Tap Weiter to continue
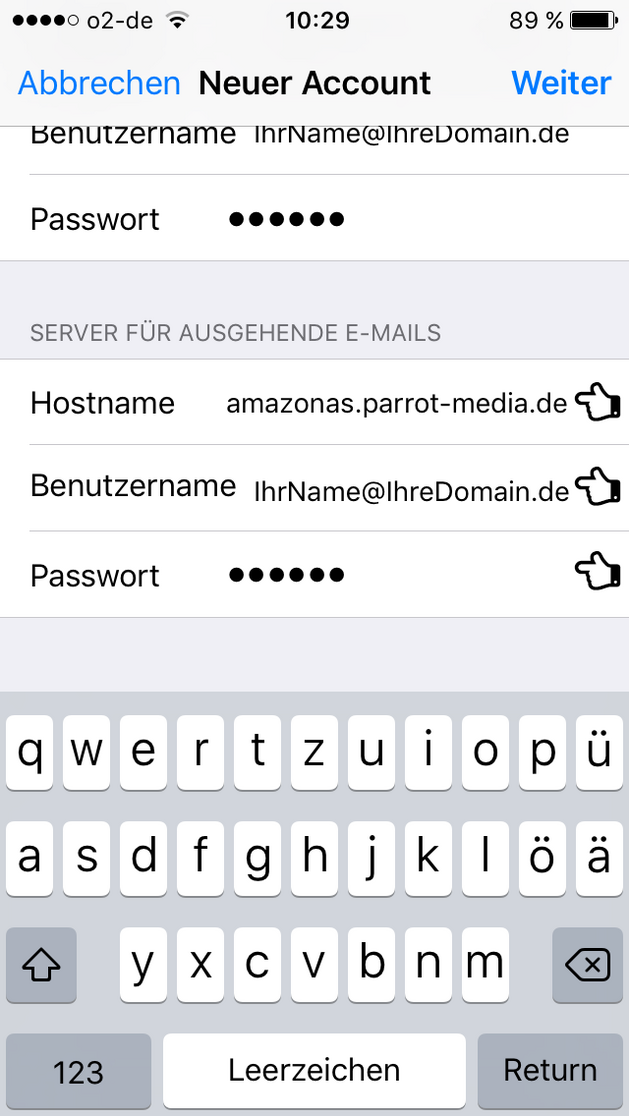629x1116 pixels. click(561, 83)
